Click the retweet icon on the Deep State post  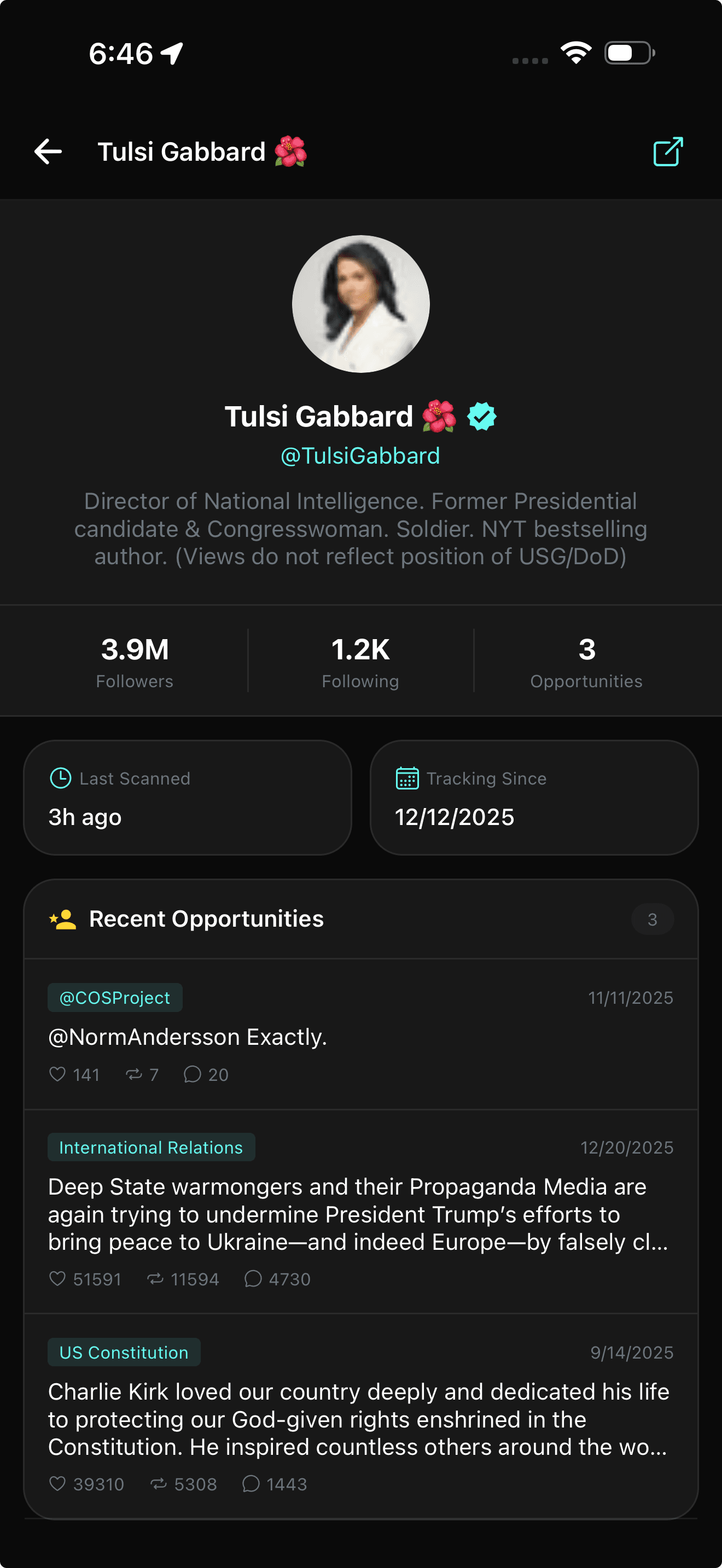click(x=155, y=1279)
